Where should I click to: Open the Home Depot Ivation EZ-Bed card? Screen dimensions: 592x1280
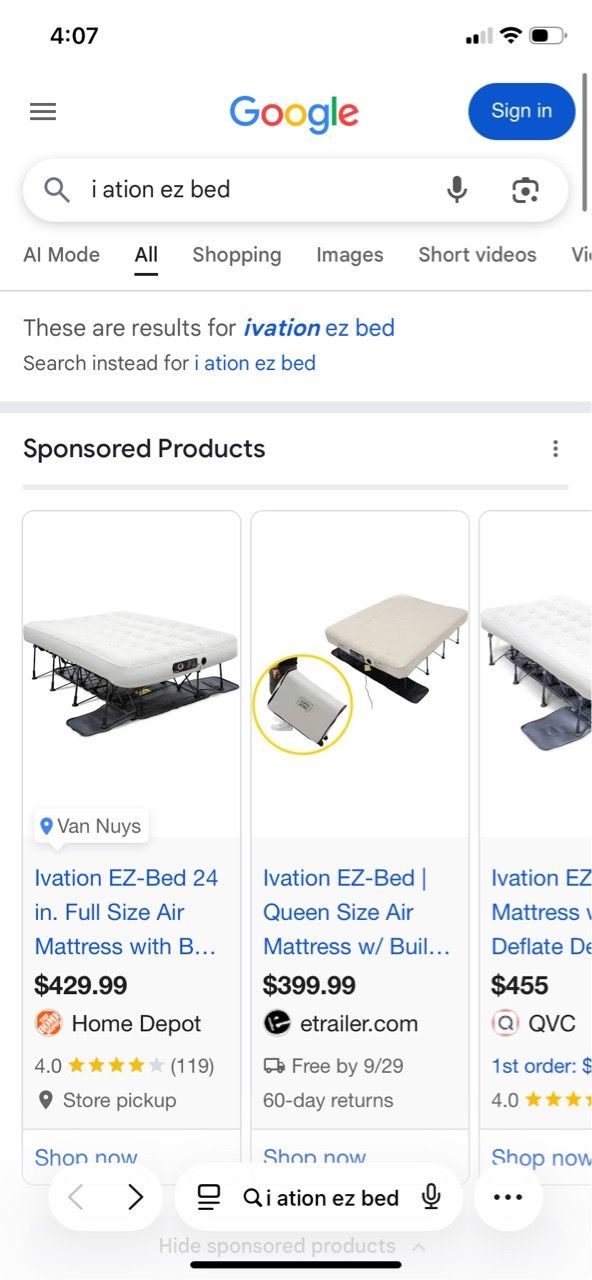131,845
